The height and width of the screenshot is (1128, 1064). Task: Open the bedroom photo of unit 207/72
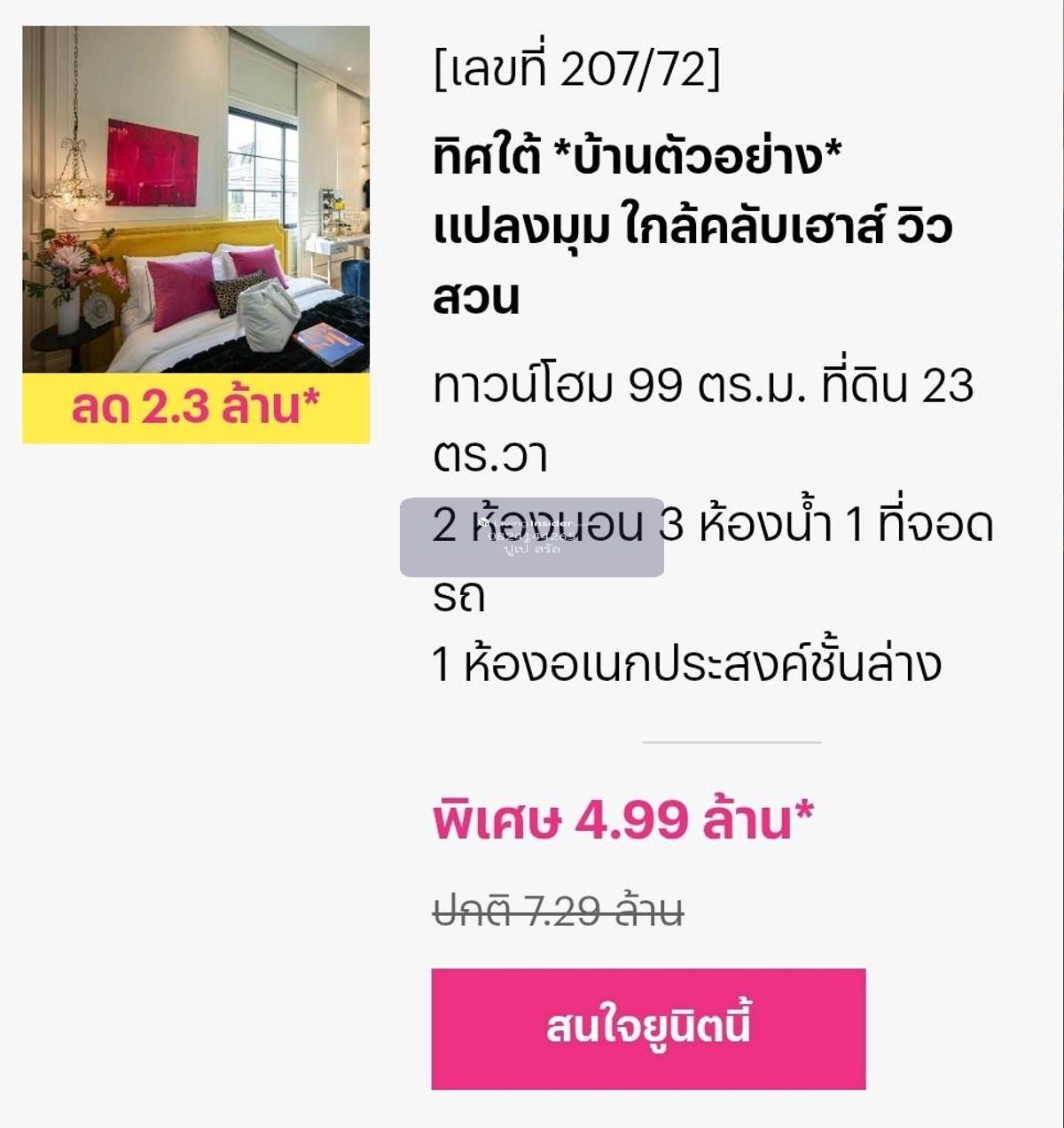pyautogui.click(x=196, y=200)
